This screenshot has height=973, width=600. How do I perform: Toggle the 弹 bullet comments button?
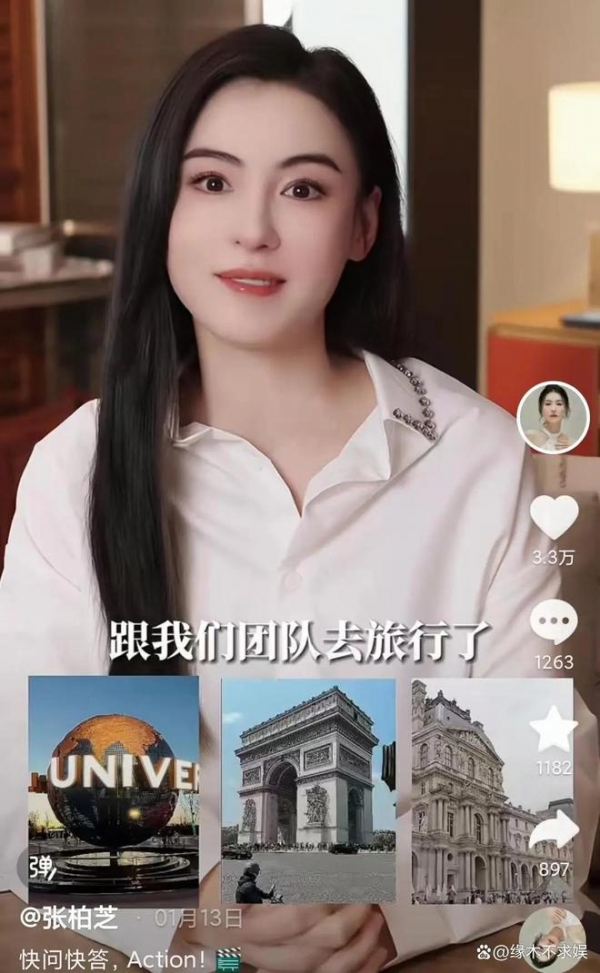(41, 863)
